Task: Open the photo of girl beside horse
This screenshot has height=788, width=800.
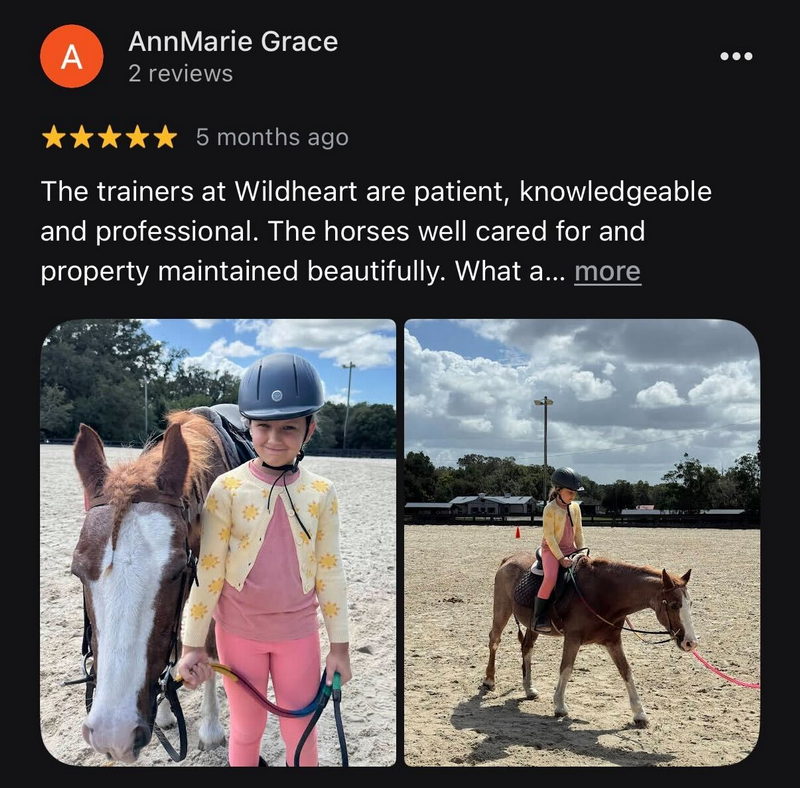Action: coord(218,542)
